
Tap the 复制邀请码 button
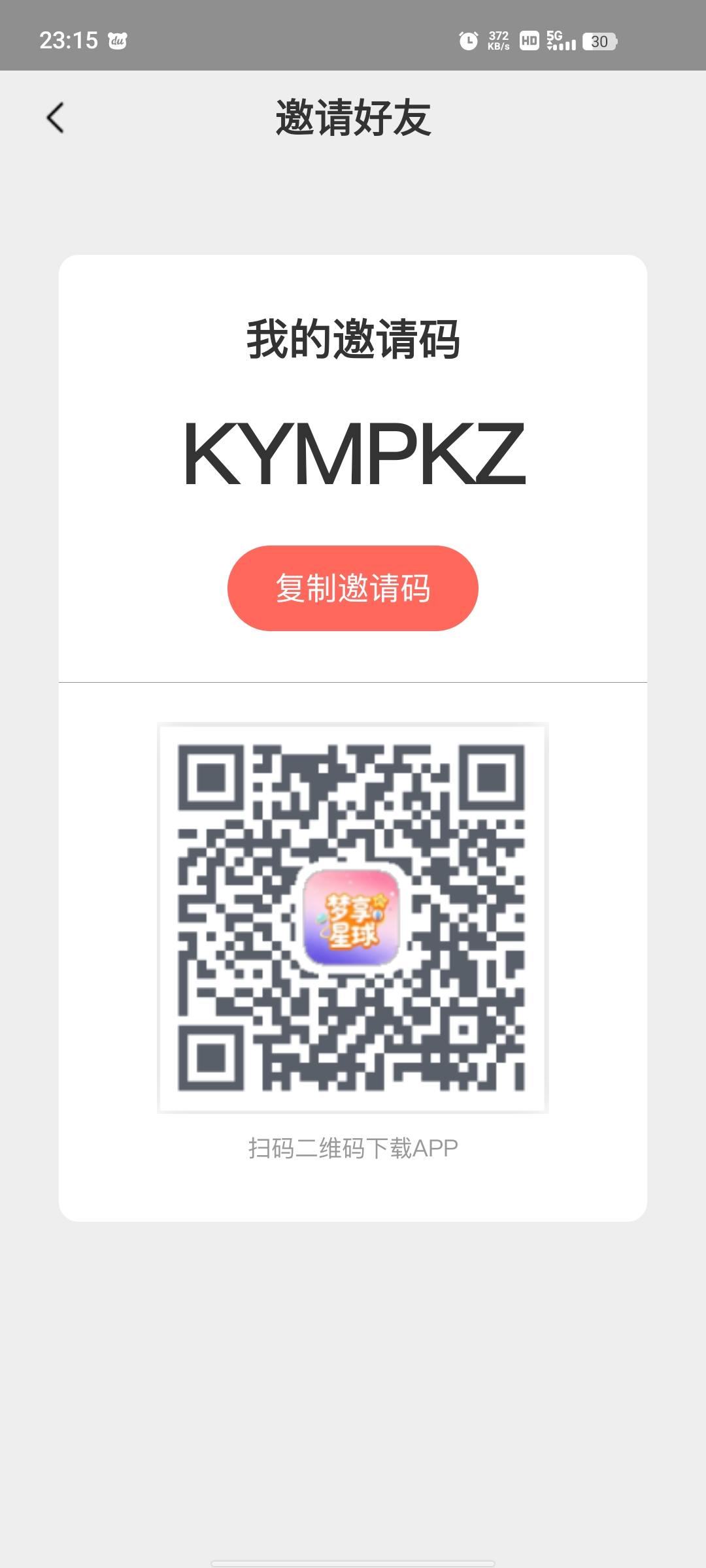pos(353,588)
